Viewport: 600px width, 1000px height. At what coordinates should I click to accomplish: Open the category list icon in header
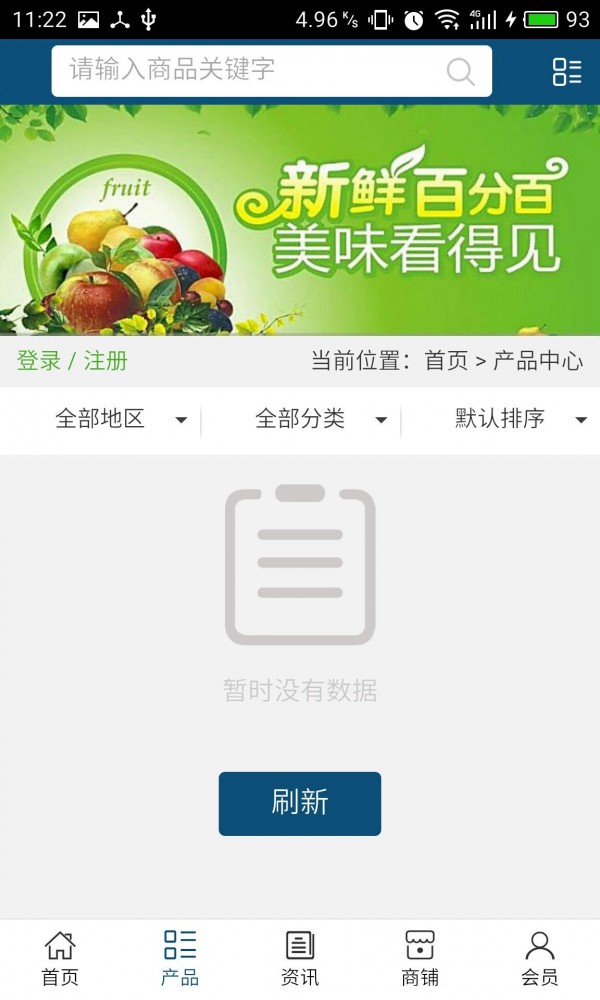567,71
